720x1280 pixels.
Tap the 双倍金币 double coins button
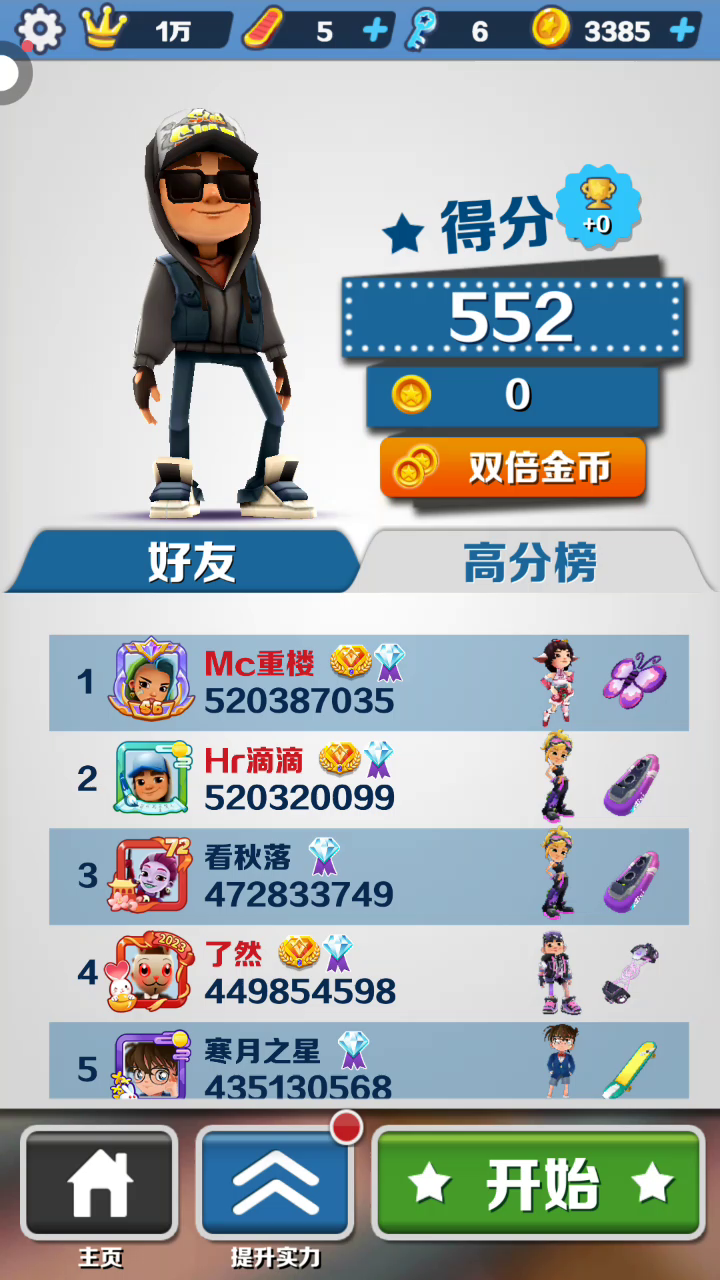(512, 468)
